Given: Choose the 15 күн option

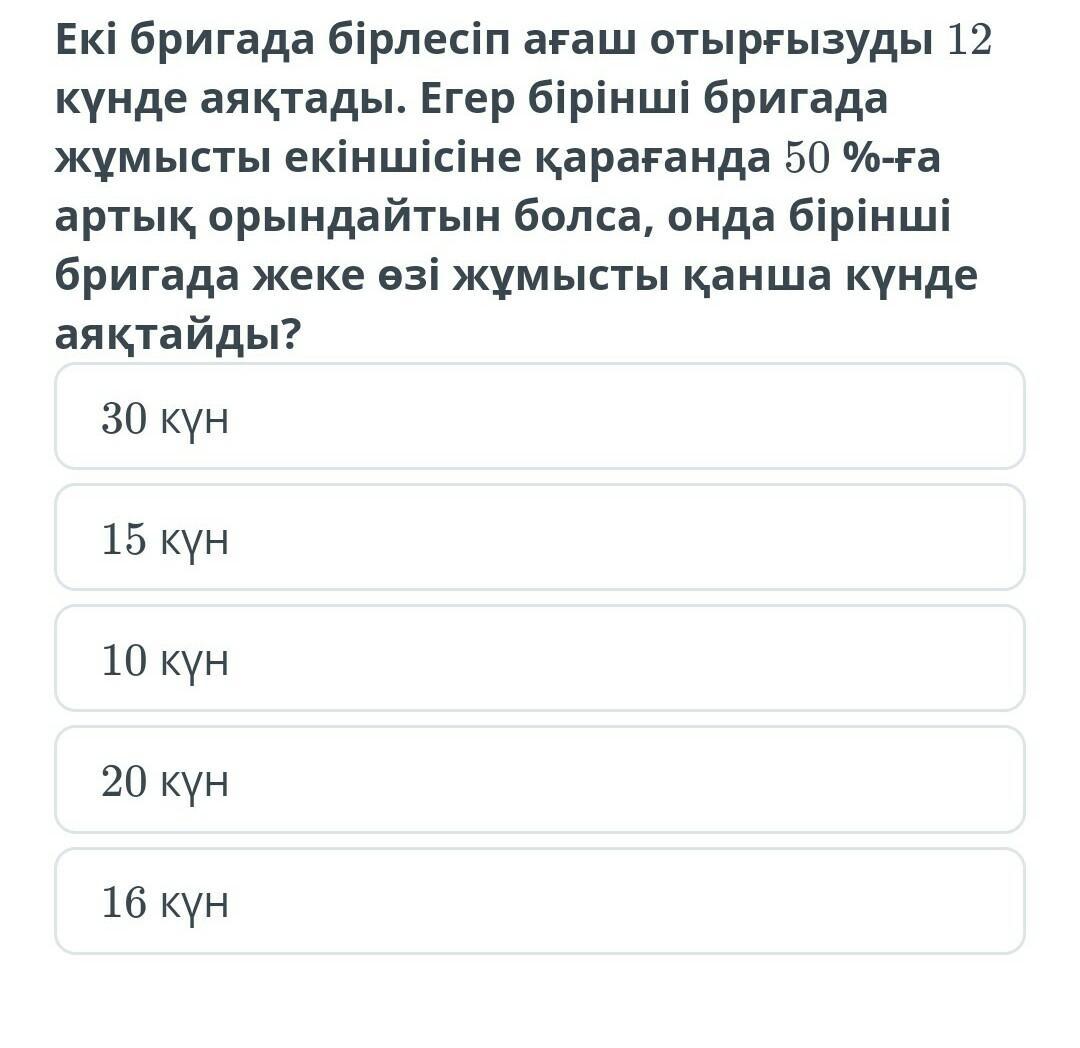Looking at the screenshot, I should point(540,538).
